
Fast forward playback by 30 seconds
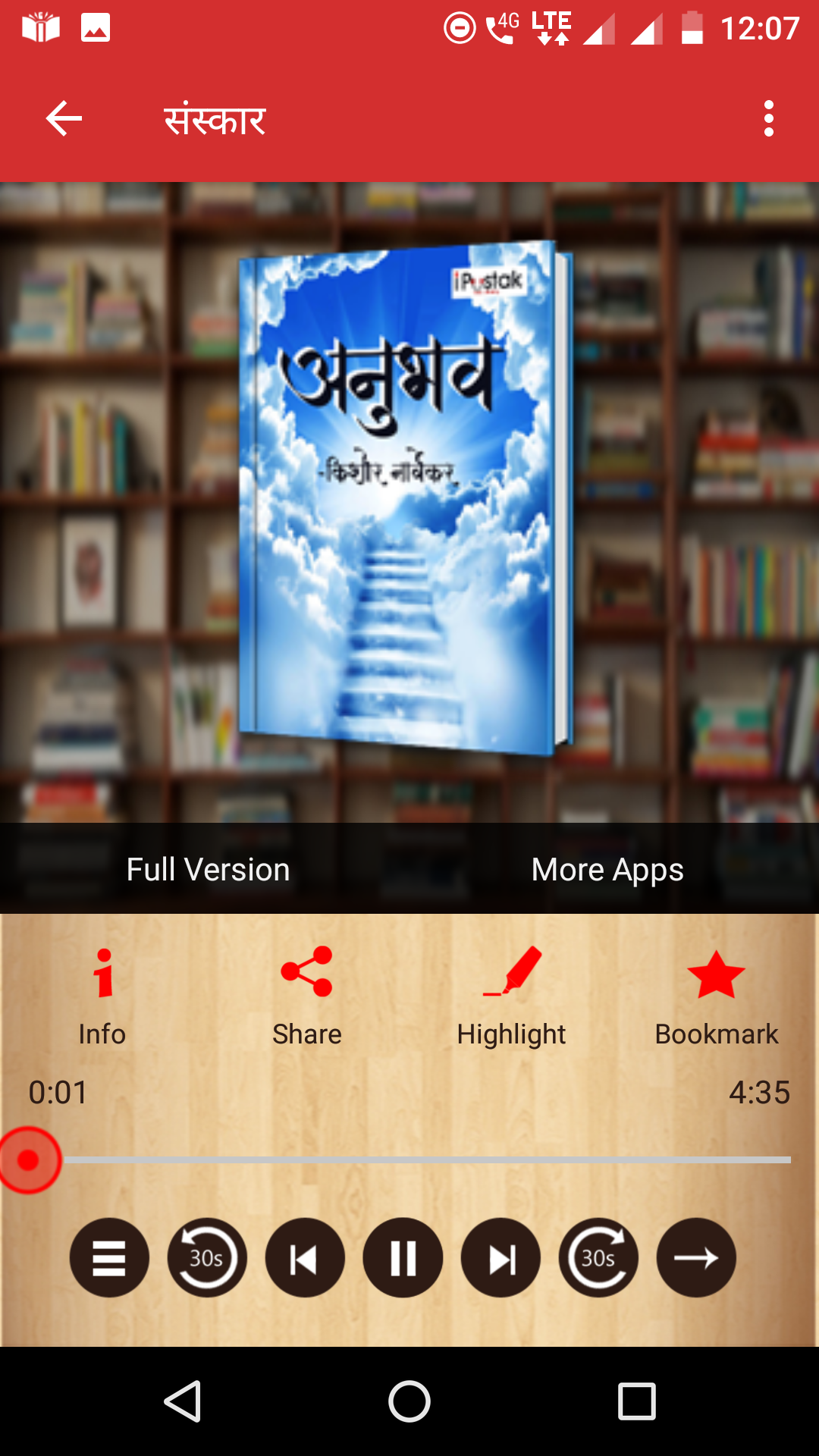coord(598,1258)
